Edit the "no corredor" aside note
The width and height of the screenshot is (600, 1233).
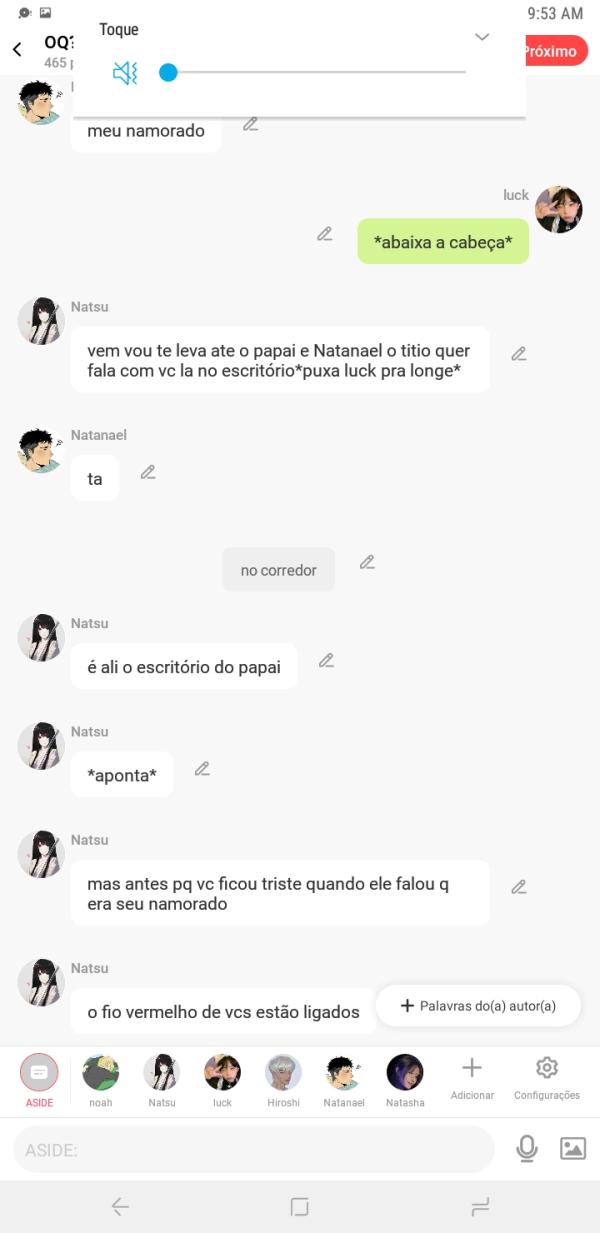(367, 563)
